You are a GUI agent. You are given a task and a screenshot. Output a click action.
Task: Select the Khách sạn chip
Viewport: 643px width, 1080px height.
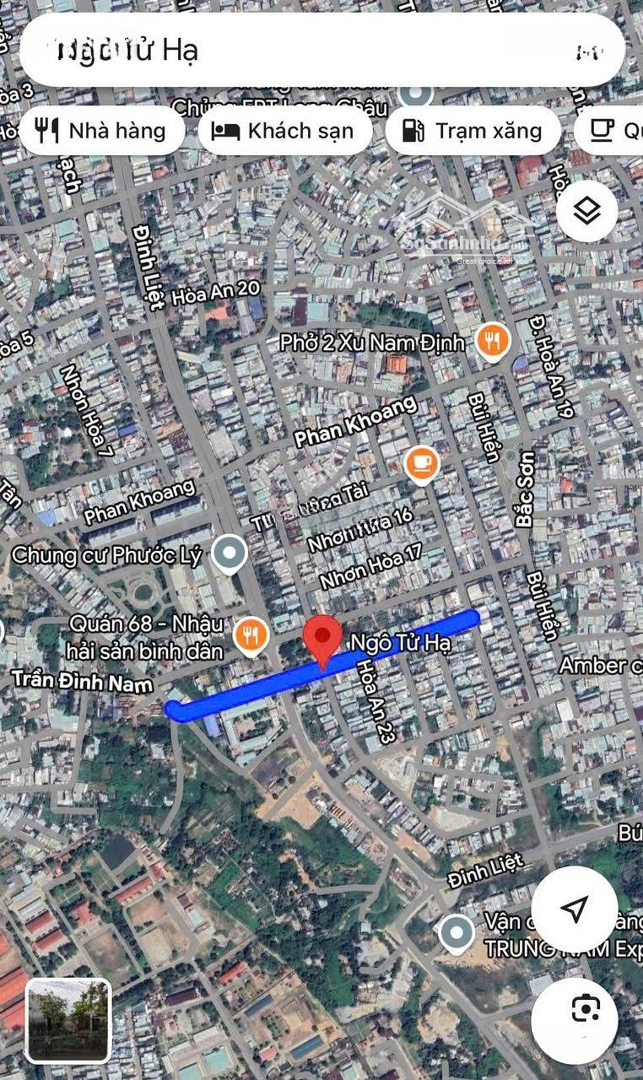[284, 130]
